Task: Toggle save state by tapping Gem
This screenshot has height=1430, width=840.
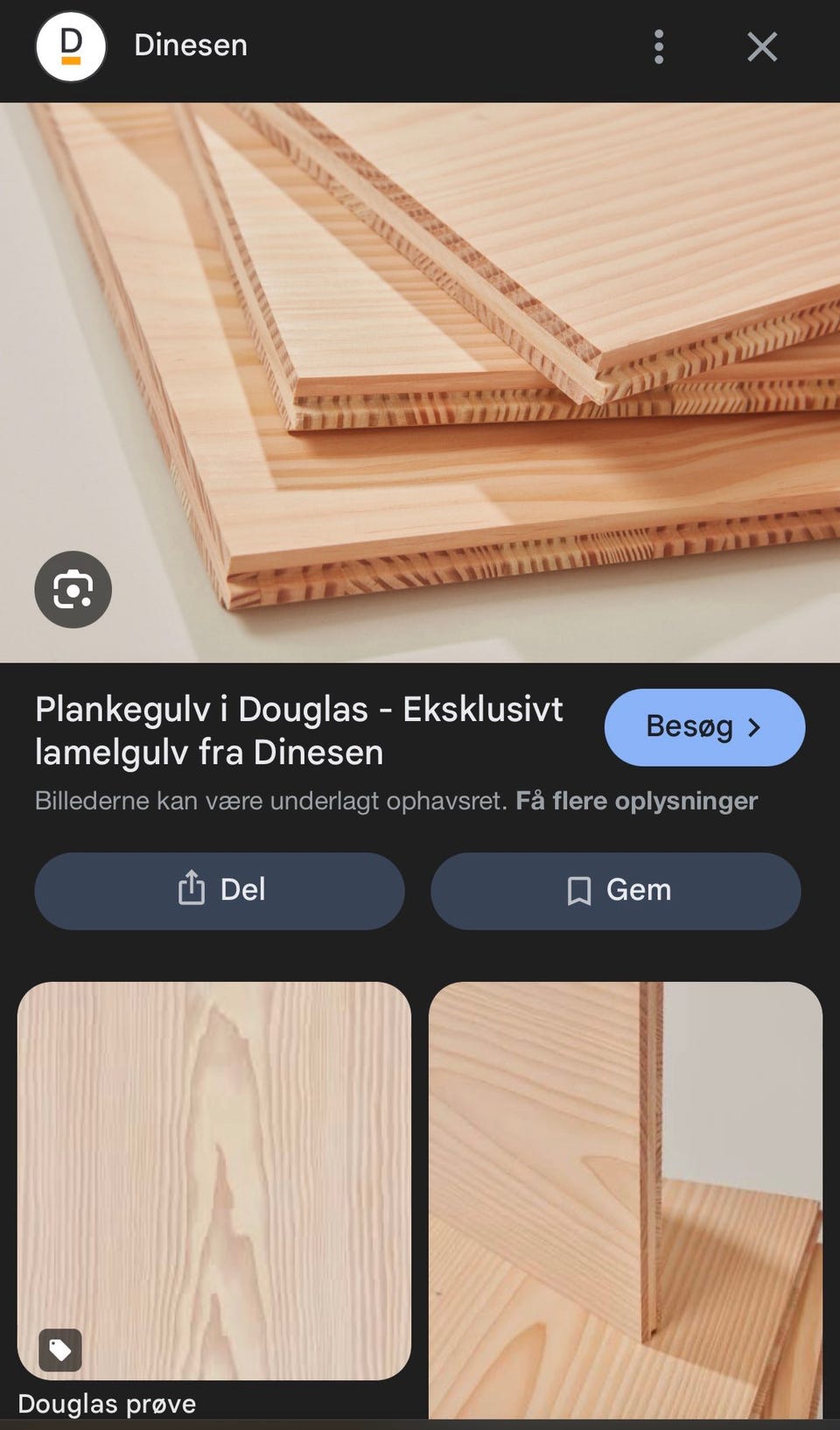Action: click(x=615, y=890)
